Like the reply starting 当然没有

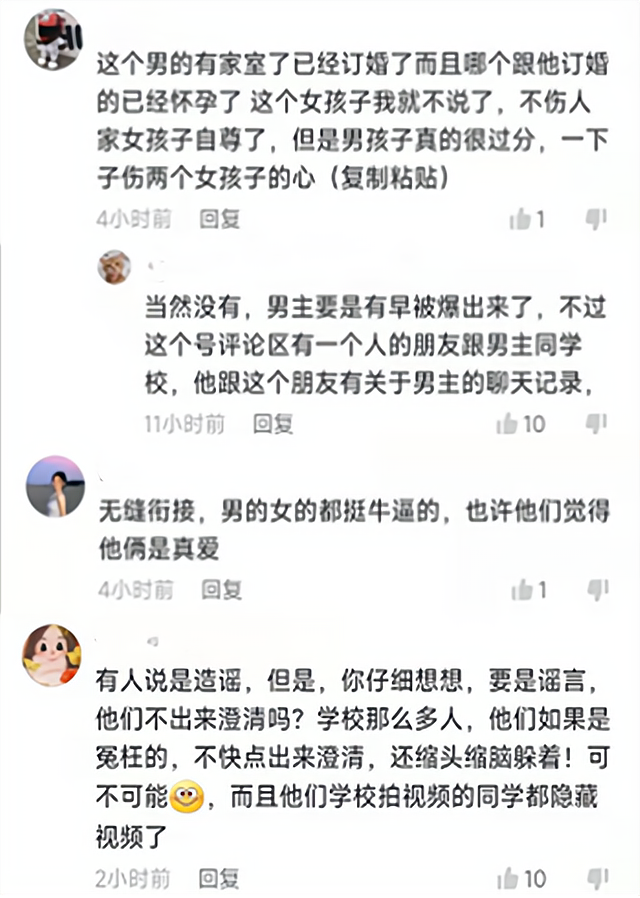tap(508, 424)
